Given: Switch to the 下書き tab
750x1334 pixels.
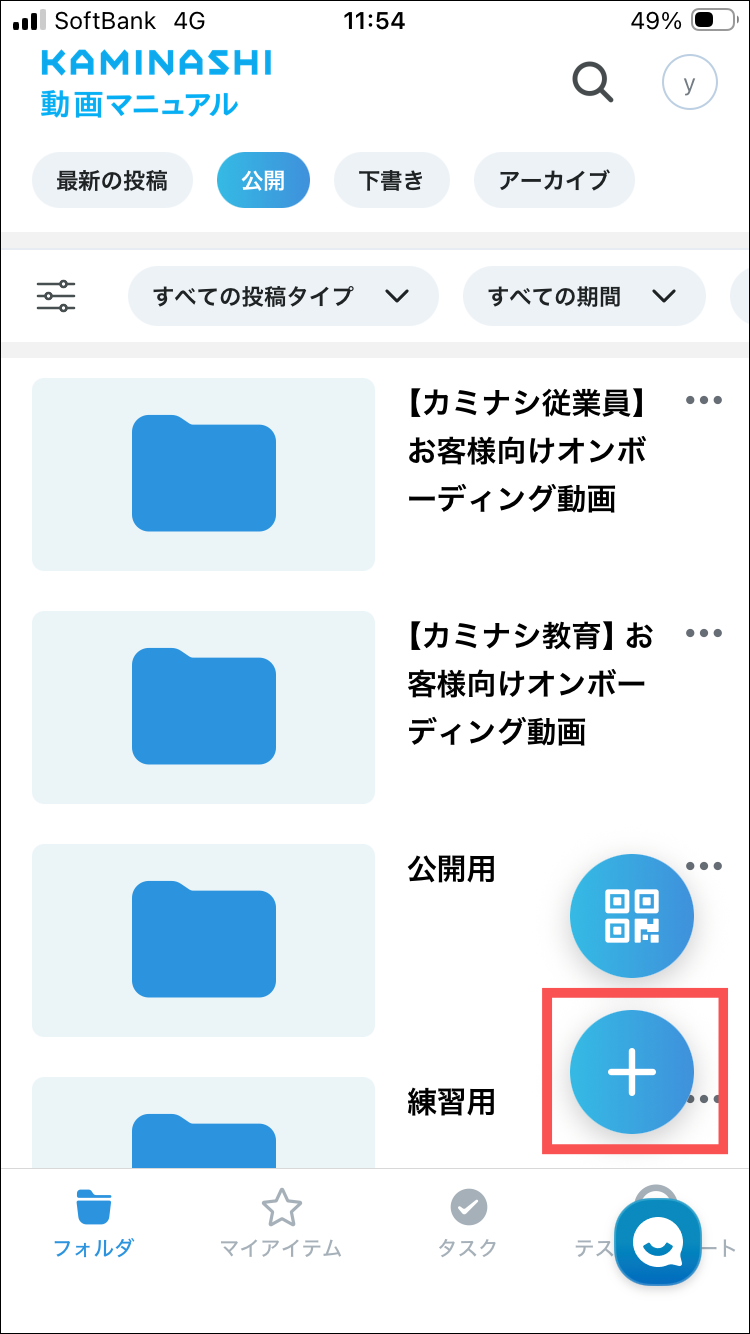Looking at the screenshot, I should [x=391, y=180].
